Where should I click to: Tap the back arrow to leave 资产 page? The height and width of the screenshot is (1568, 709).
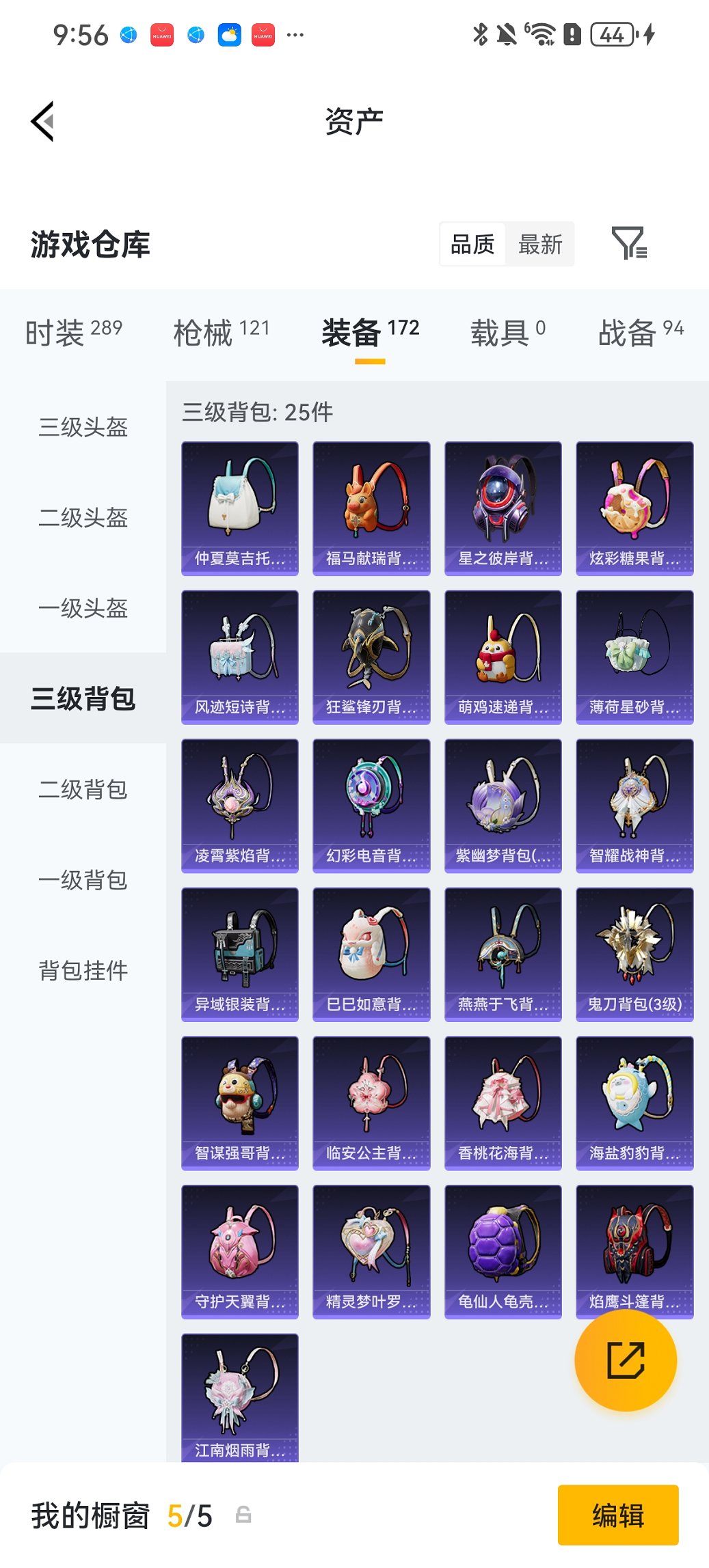click(42, 120)
